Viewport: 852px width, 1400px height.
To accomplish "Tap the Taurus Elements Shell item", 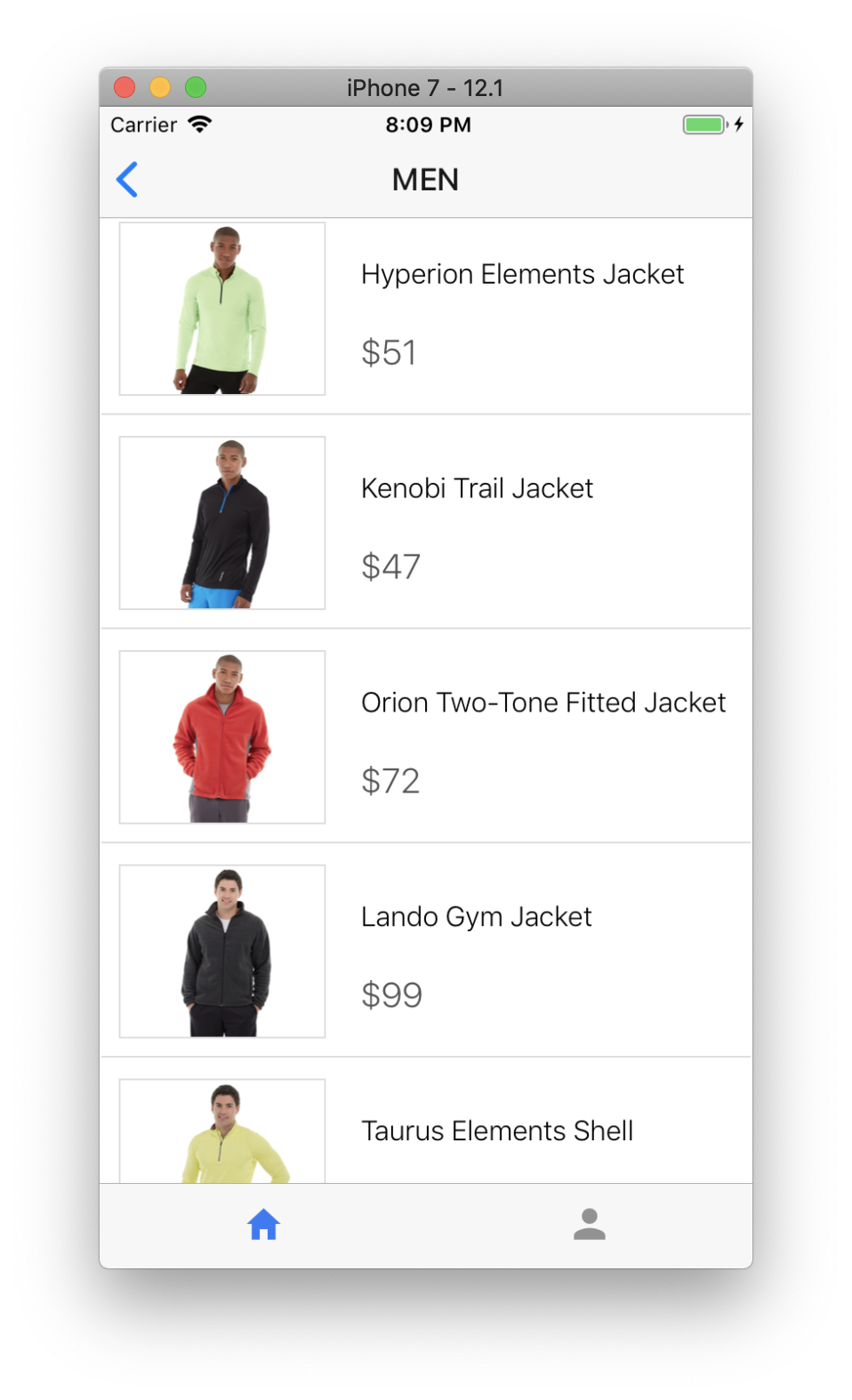I will (x=496, y=1131).
